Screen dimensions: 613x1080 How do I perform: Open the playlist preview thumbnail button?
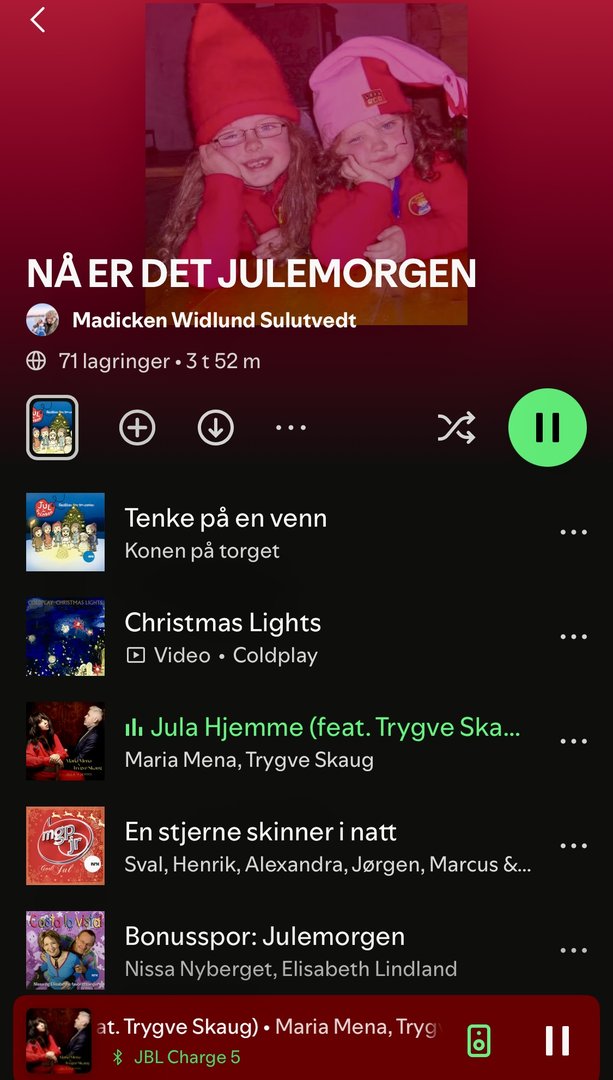pos(52,427)
